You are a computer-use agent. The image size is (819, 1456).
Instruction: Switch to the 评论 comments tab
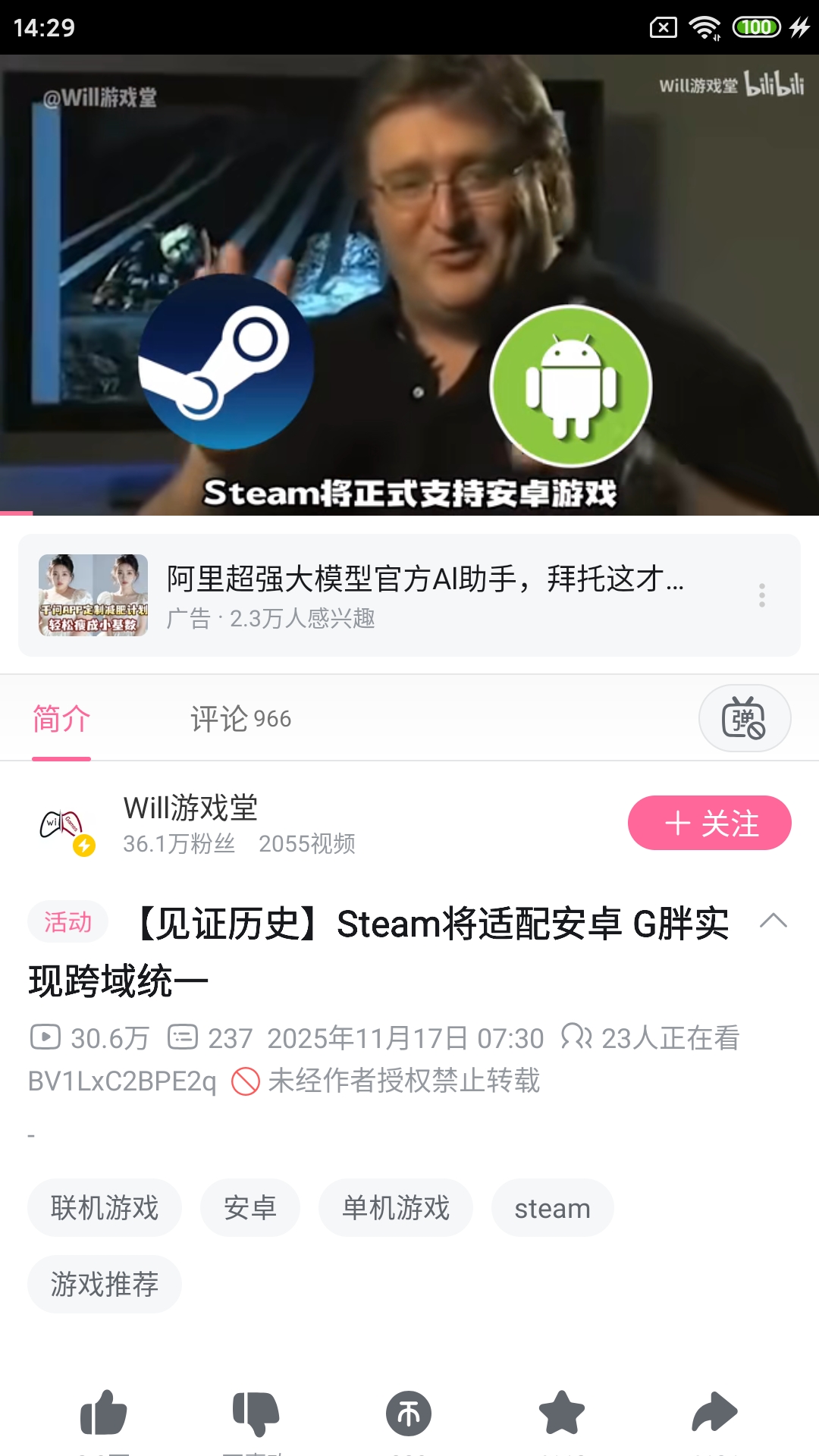coord(240,717)
